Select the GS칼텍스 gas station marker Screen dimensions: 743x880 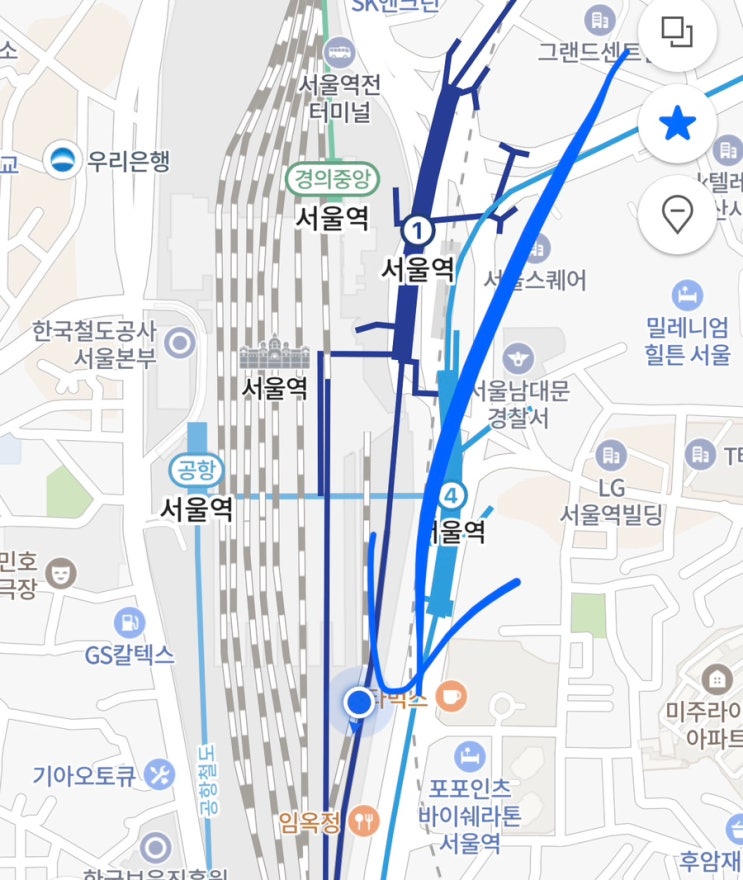130,622
